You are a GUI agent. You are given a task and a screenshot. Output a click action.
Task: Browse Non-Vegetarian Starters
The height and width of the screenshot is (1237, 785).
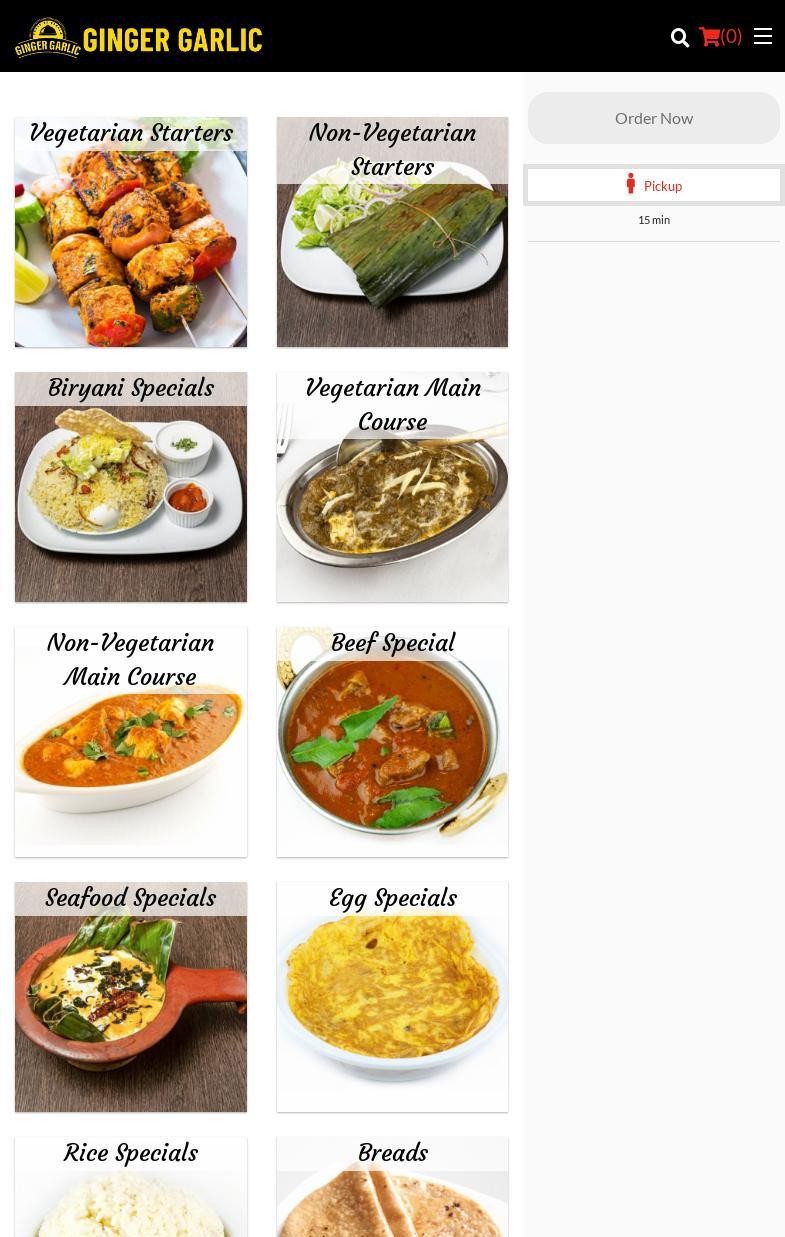pos(392,232)
